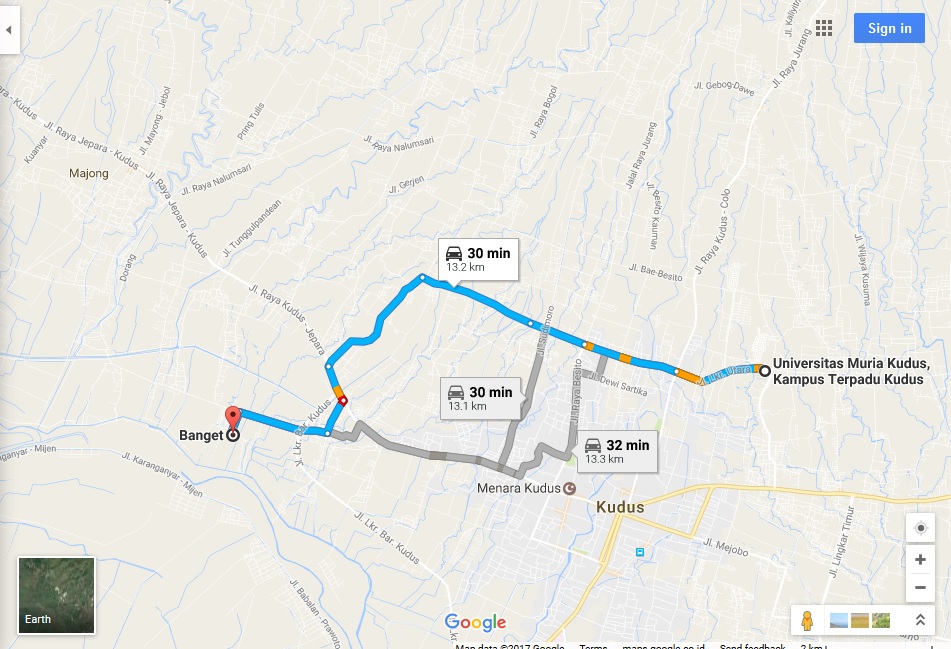Select the Street View pegman
Viewport: 951px width, 649px height.
click(x=808, y=620)
